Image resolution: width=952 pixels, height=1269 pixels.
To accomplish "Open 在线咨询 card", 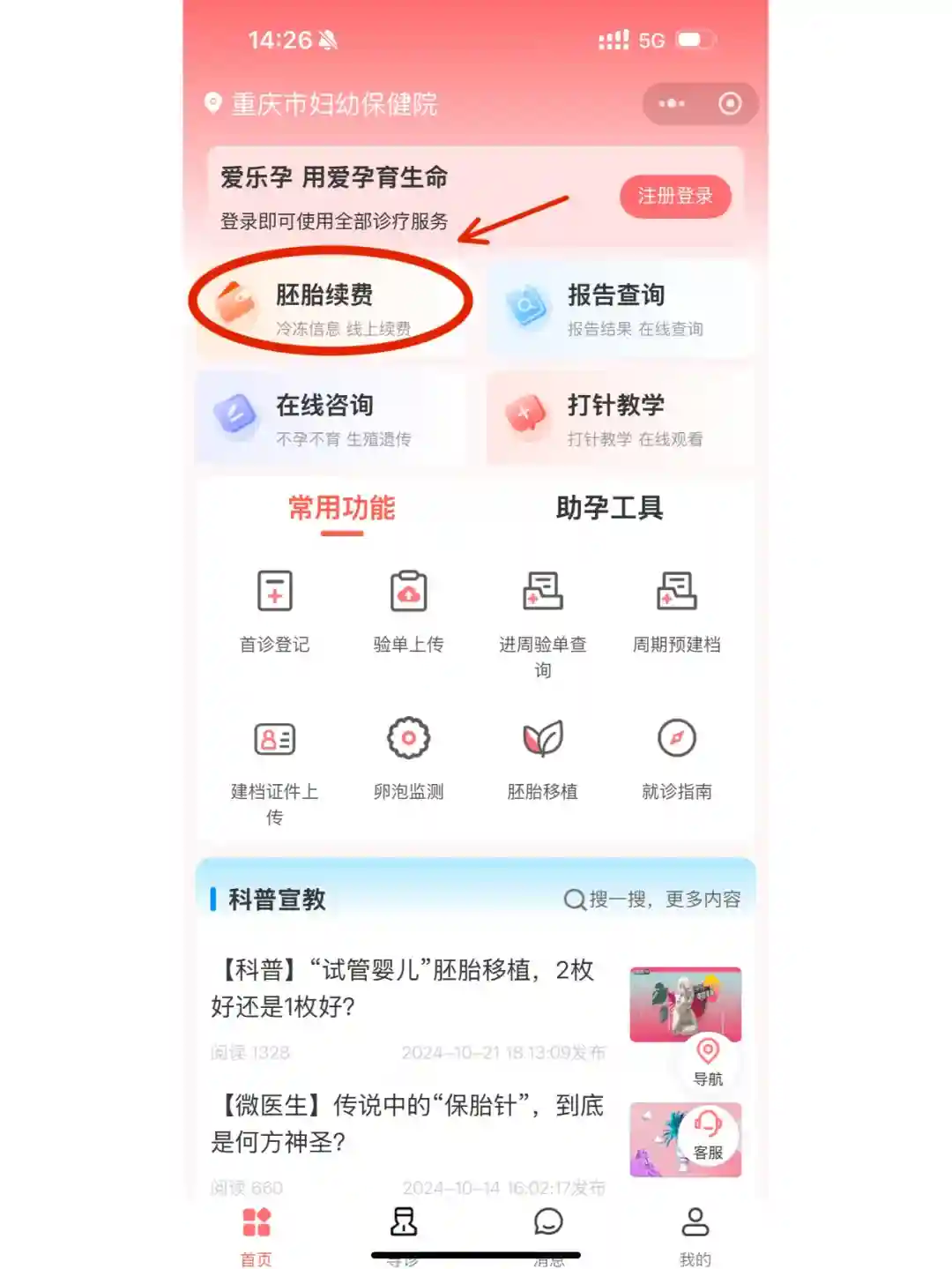I will click(331, 418).
